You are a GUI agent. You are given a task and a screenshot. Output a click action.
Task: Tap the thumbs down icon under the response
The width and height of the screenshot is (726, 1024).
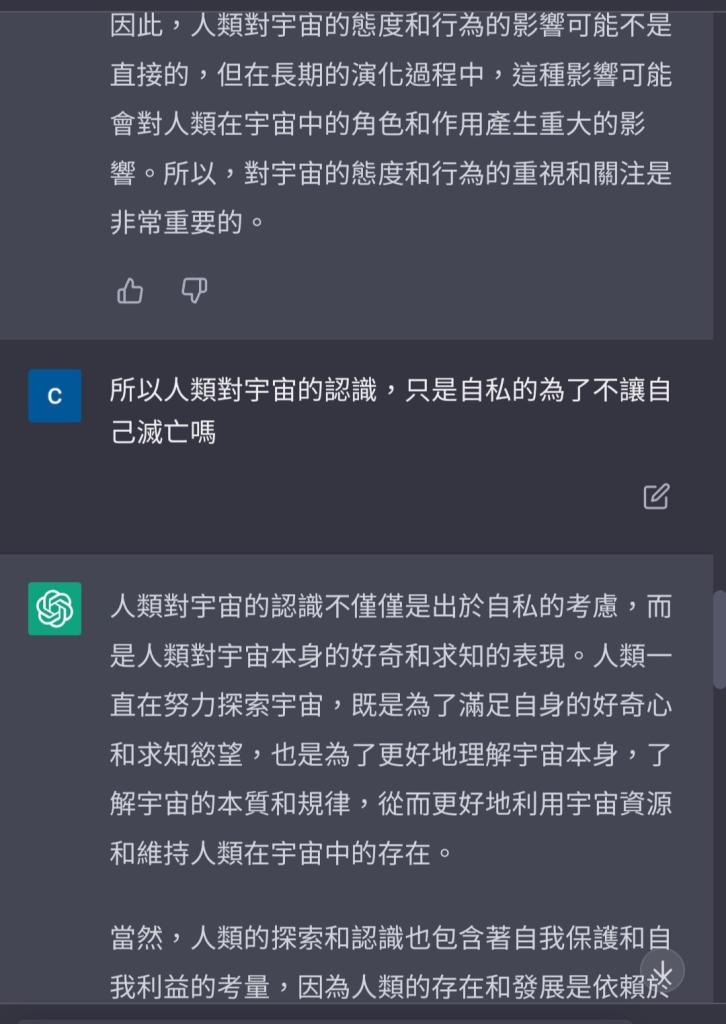(x=194, y=291)
